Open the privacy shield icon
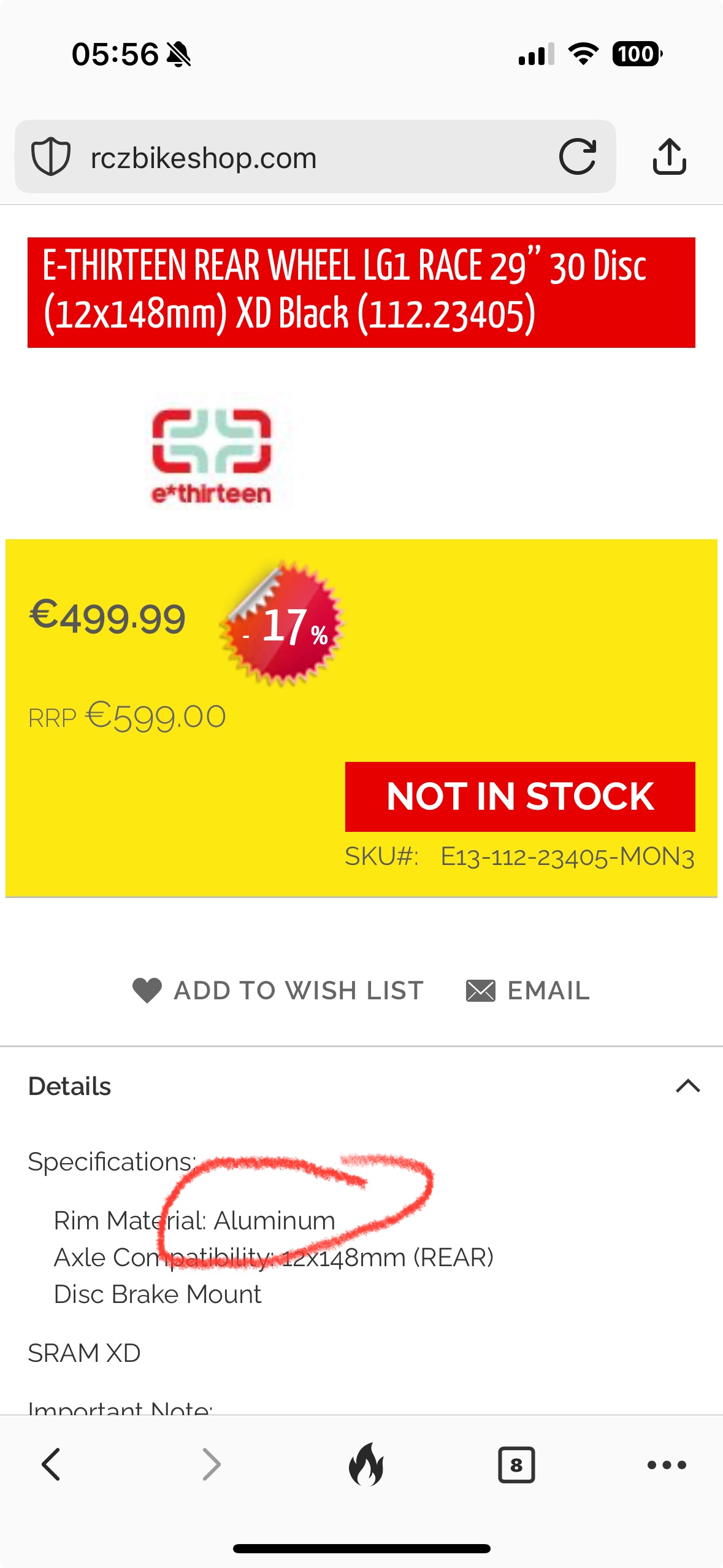Image resolution: width=723 pixels, height=1568 pixels. tap(51, 157)
